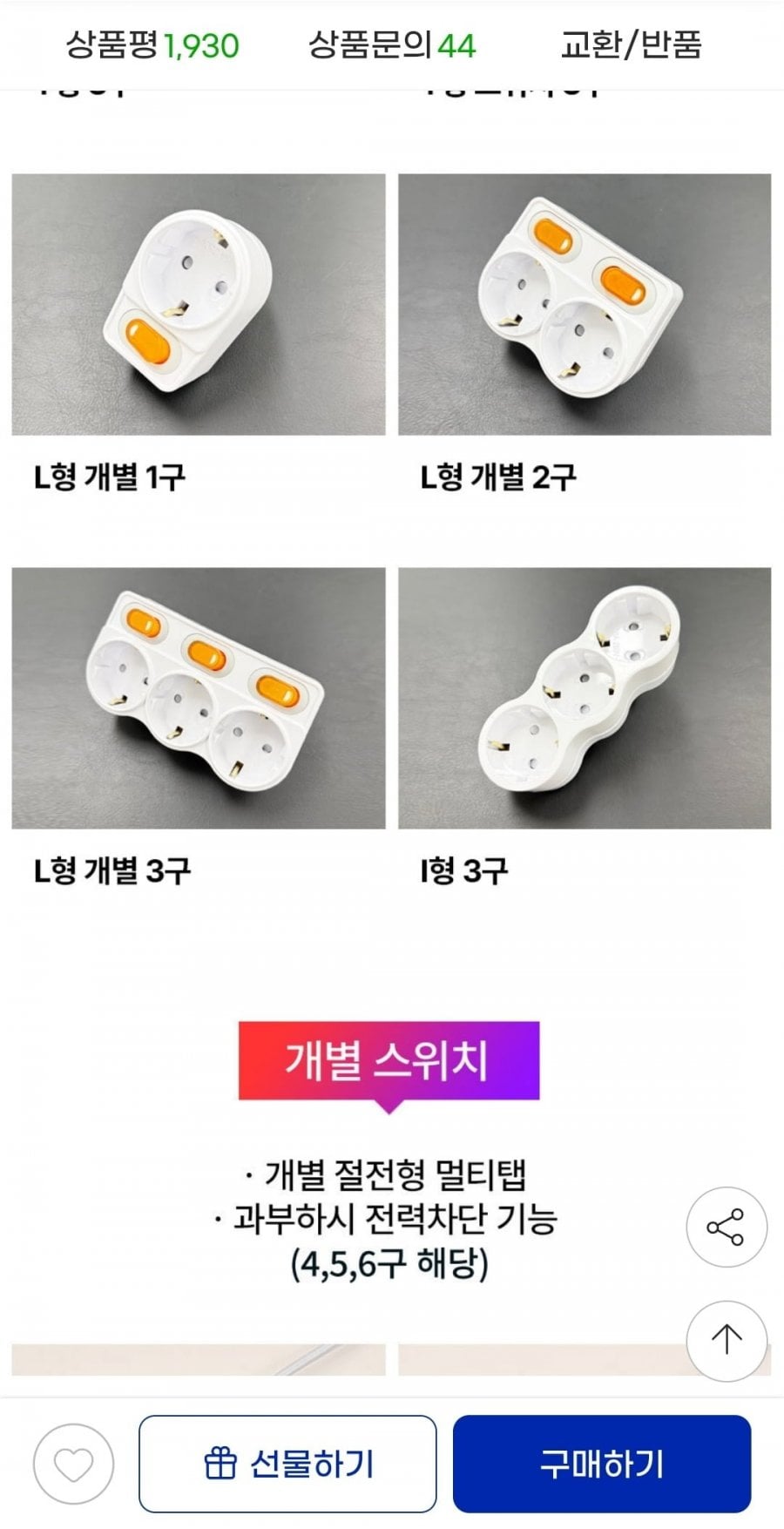This screenshot has width=784, height=1529.
Task: Switch to the 교환/반품 tab
Action: [631, 44]
